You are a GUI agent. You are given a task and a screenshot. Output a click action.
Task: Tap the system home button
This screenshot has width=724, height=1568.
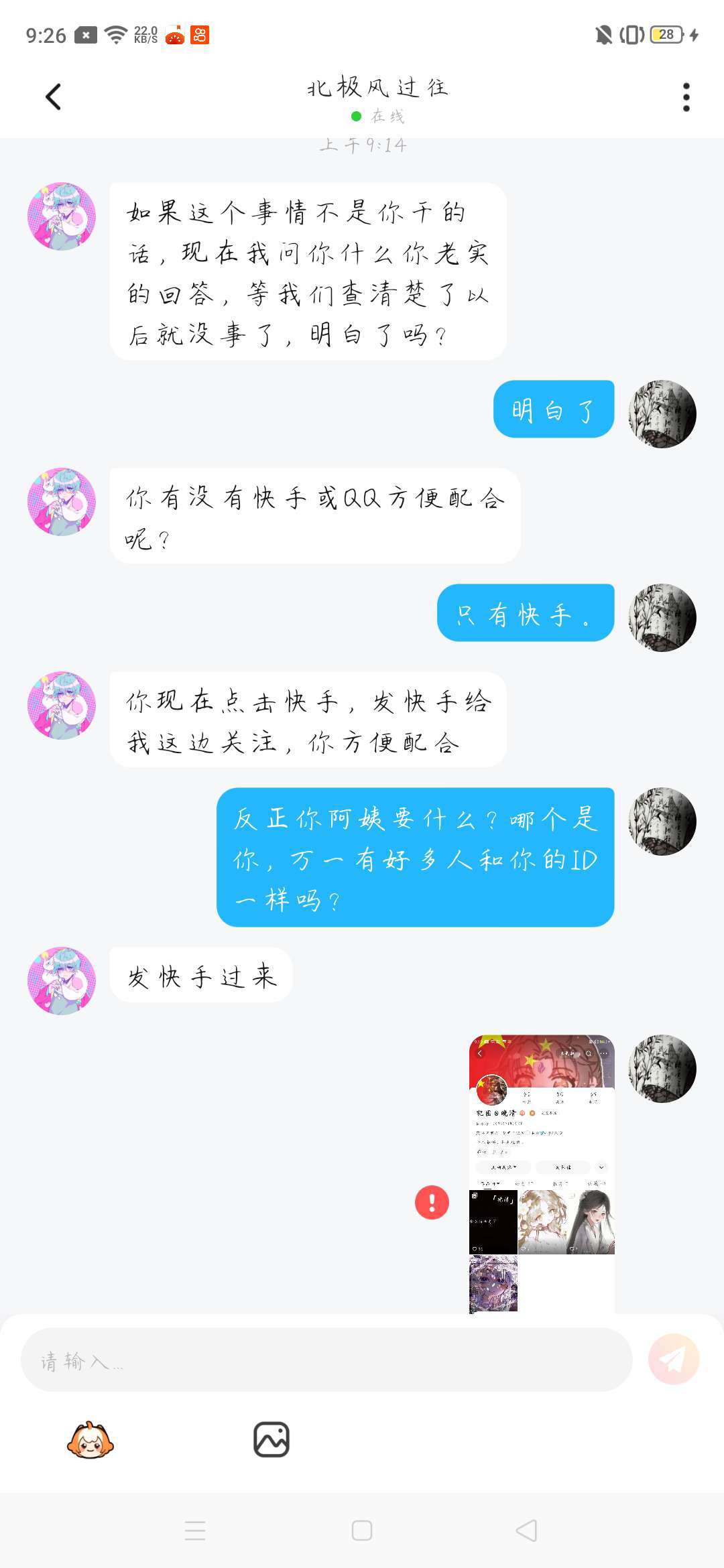[362, 1530]
